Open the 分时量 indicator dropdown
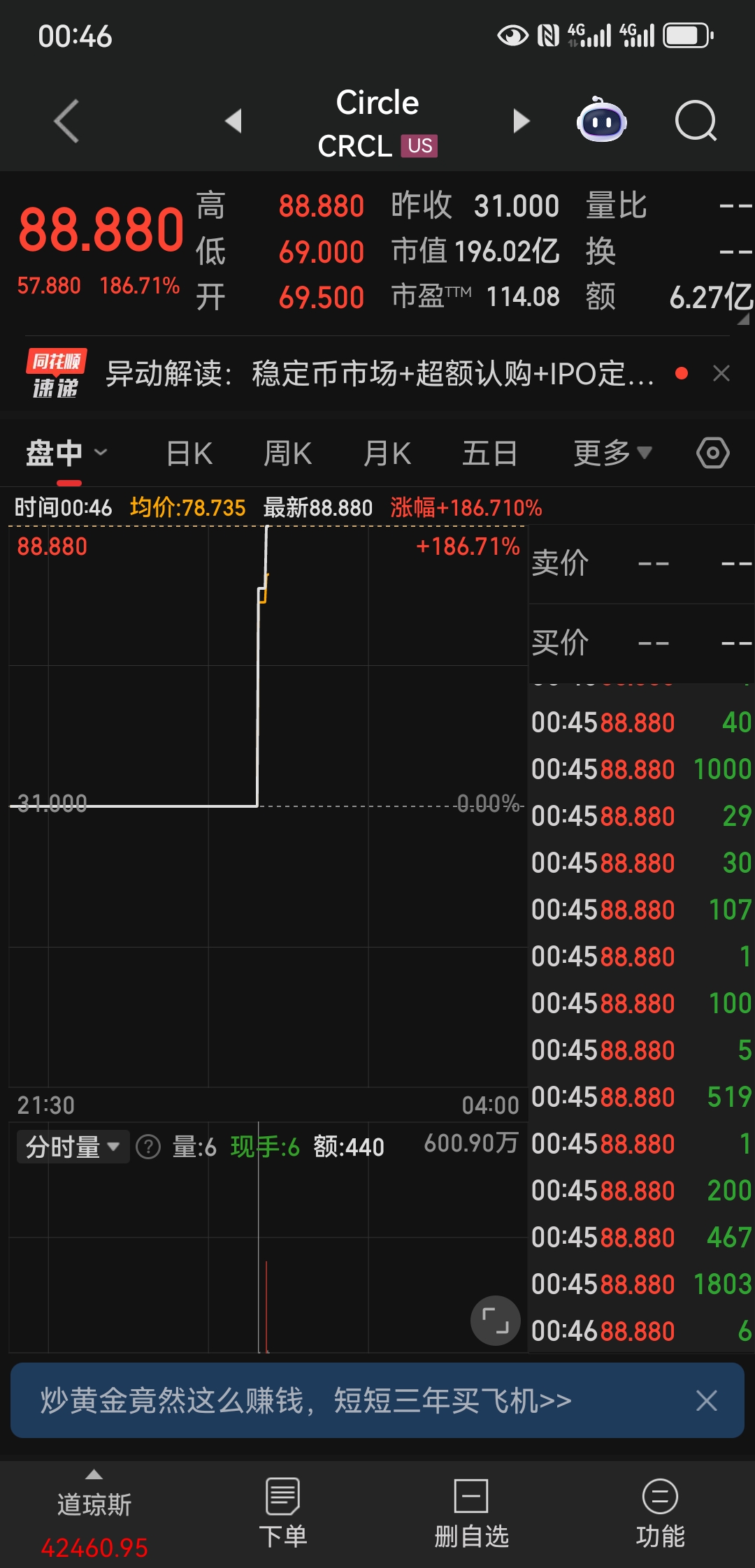Screen dimensions: 755x1568 pyautogui.click(x=73, y=1147)
